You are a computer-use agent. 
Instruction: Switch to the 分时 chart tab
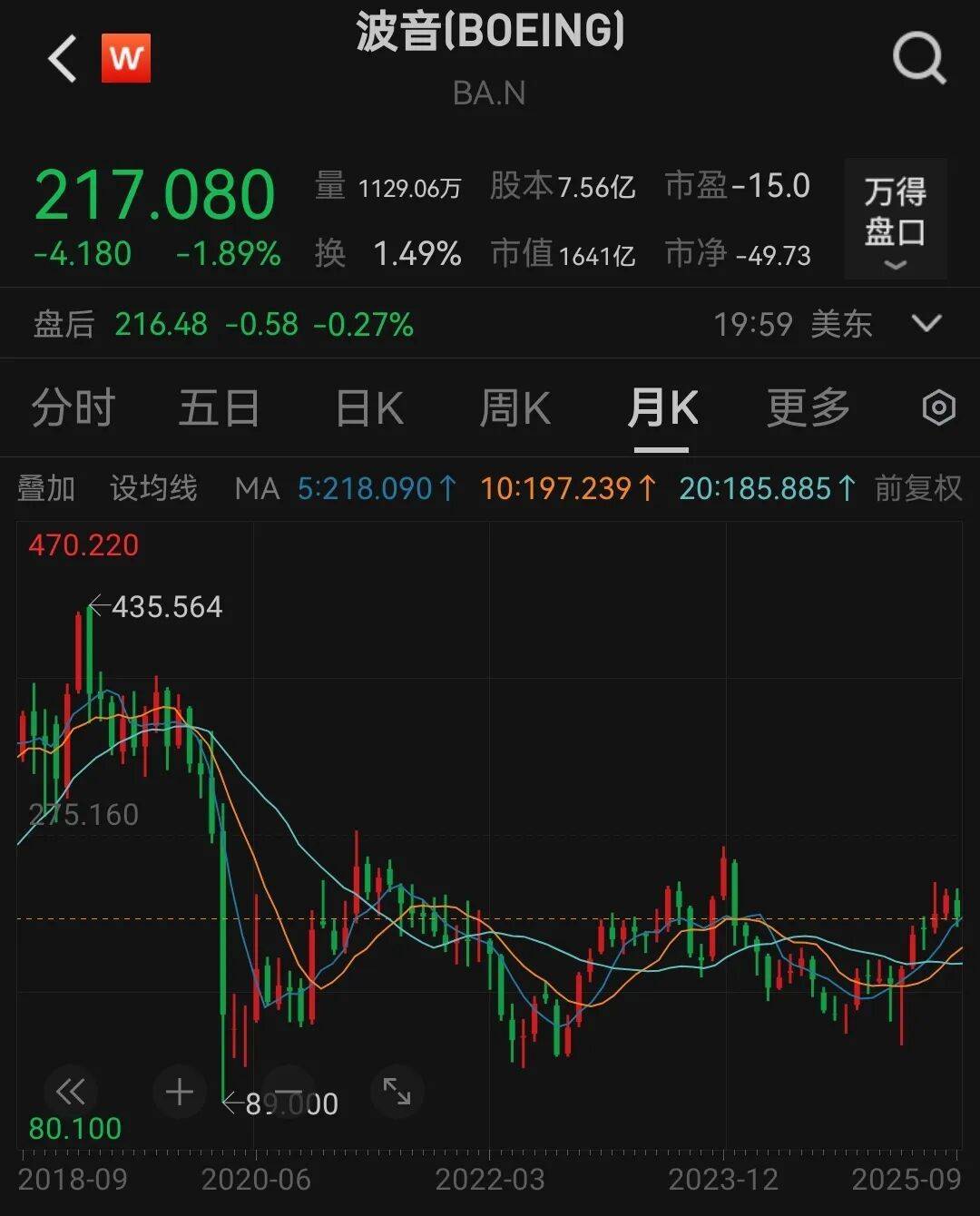tap(73, 407)
